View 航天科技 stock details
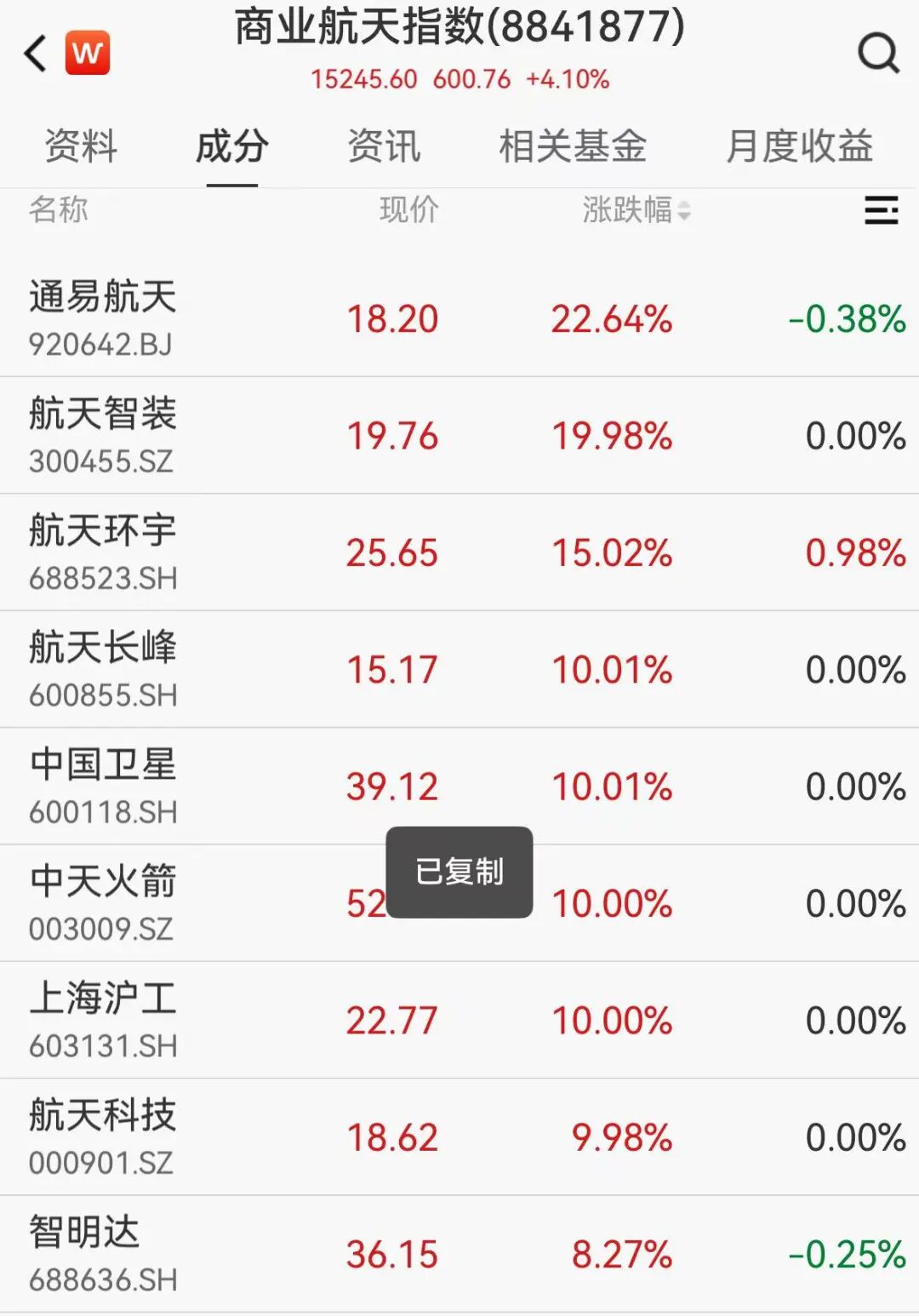Image resolution: width=919 pixels, height=1316 pixels. [x=102, y=1136]
